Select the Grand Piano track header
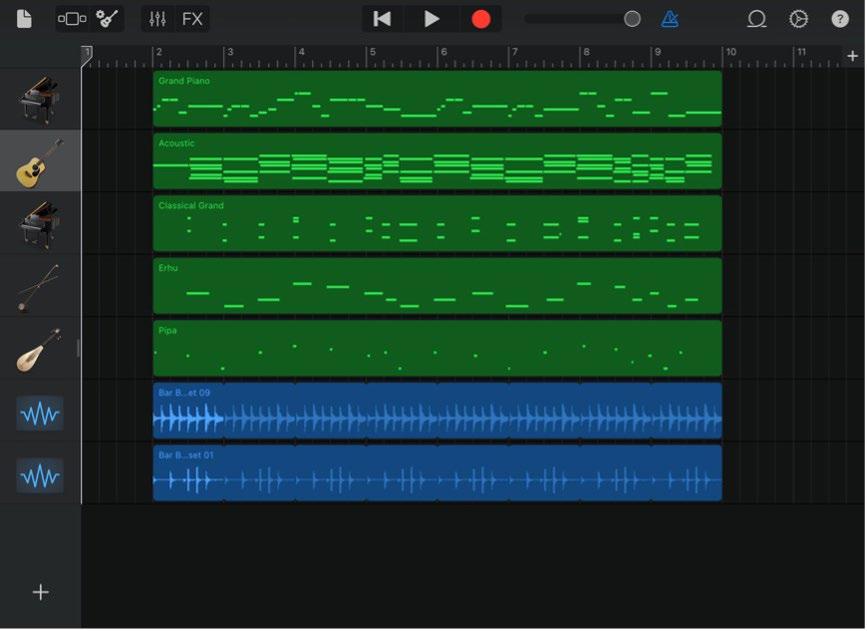867x631 pixels. [x=40, y=100]
